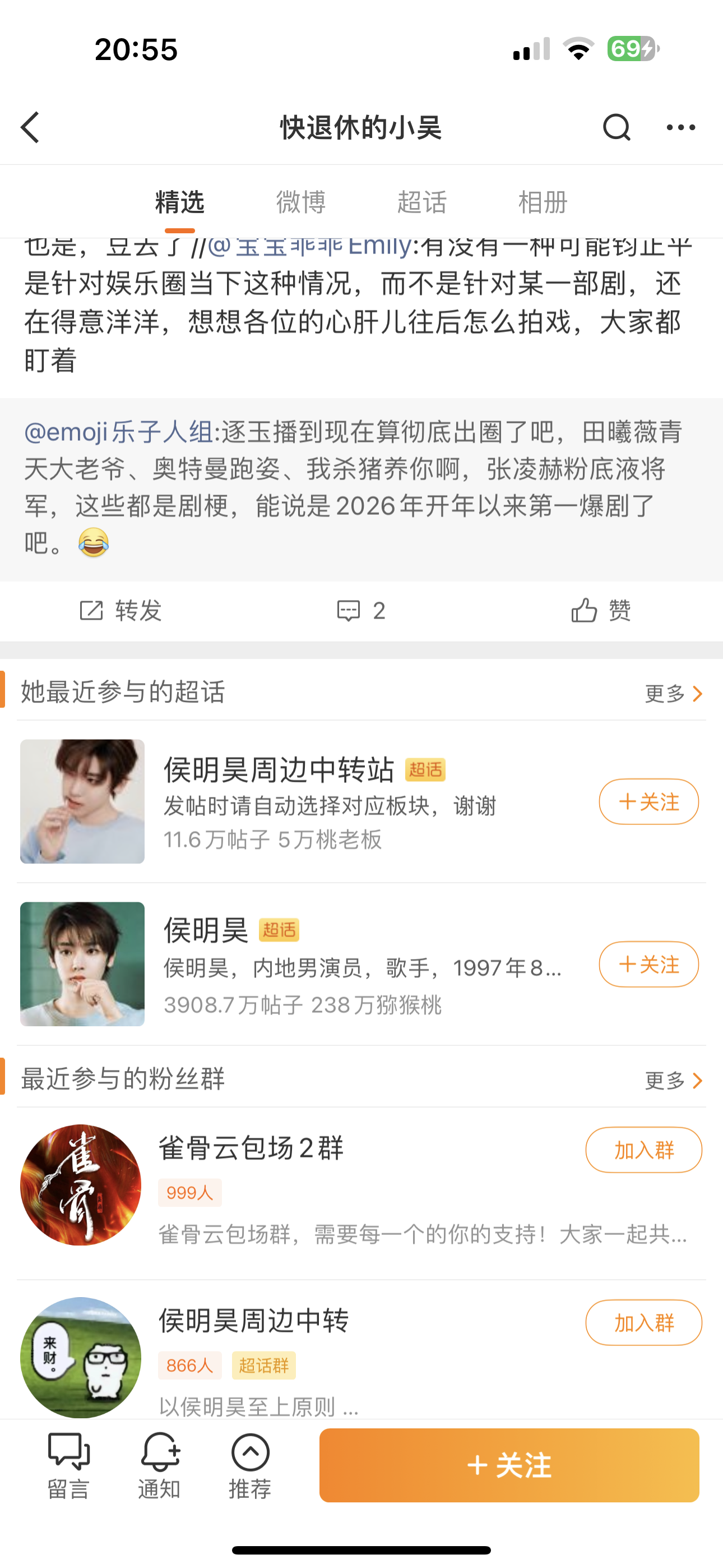This screenshot has height=1568, width=723.
Task: Follow the 侯明昊周边中转站 super topic
Action: click(648, 801)
